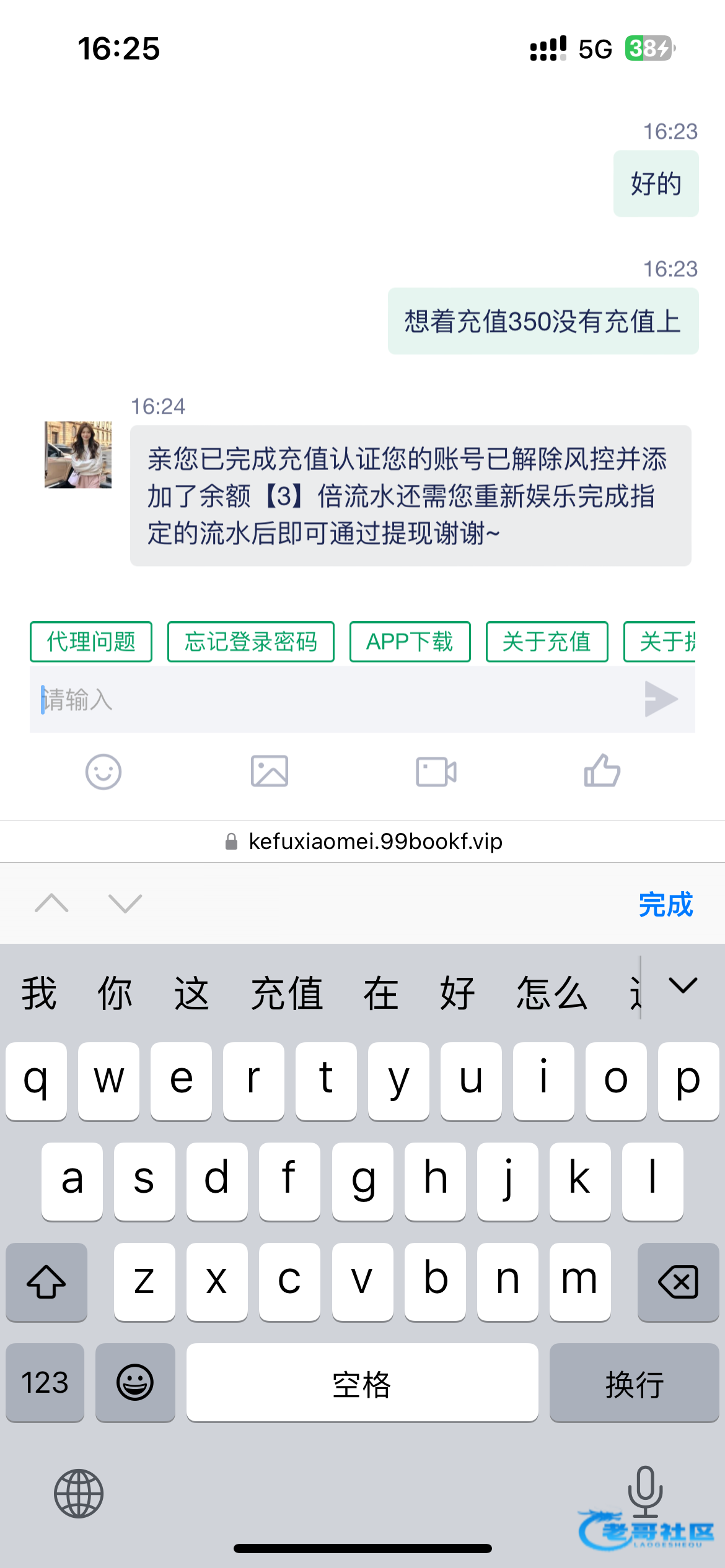Tap the backspace key

pos(678,1281)
